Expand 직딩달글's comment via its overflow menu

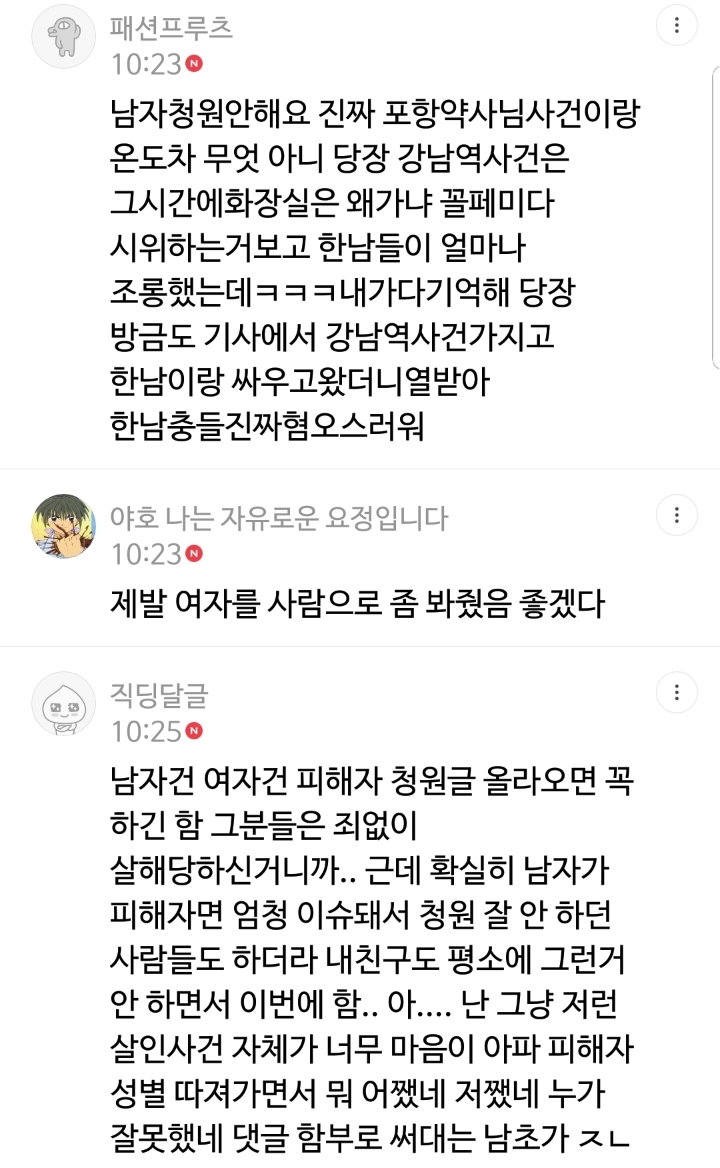click(x=679, y=692)
